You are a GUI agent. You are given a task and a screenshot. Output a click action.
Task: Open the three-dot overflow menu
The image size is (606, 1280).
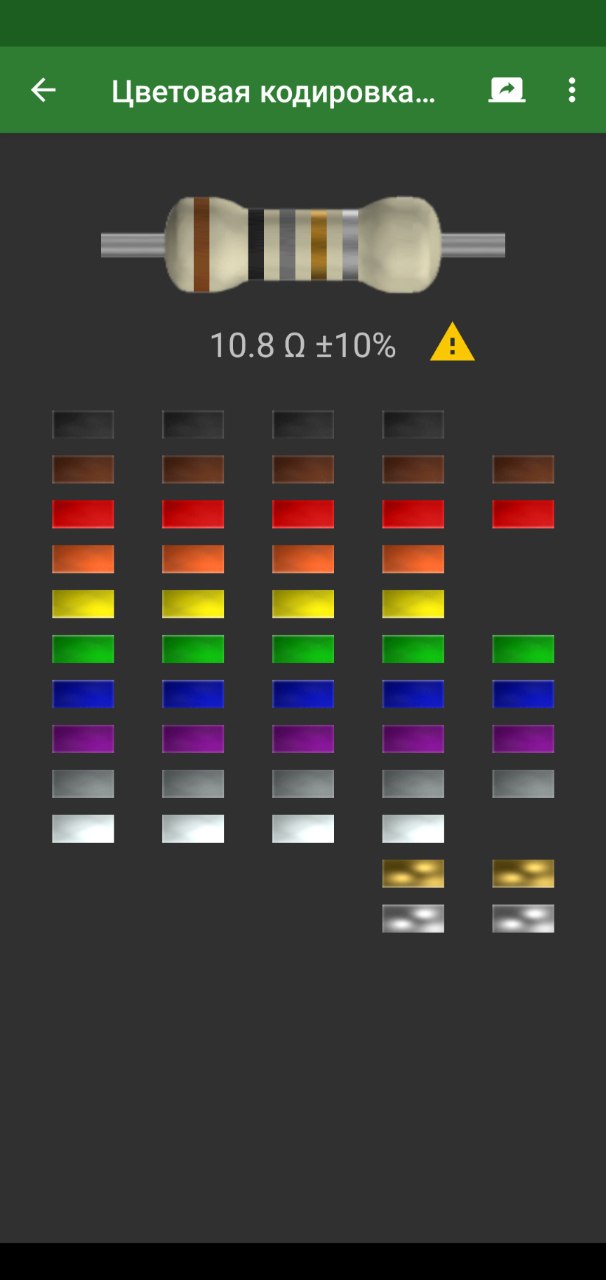tap(572, 90)
